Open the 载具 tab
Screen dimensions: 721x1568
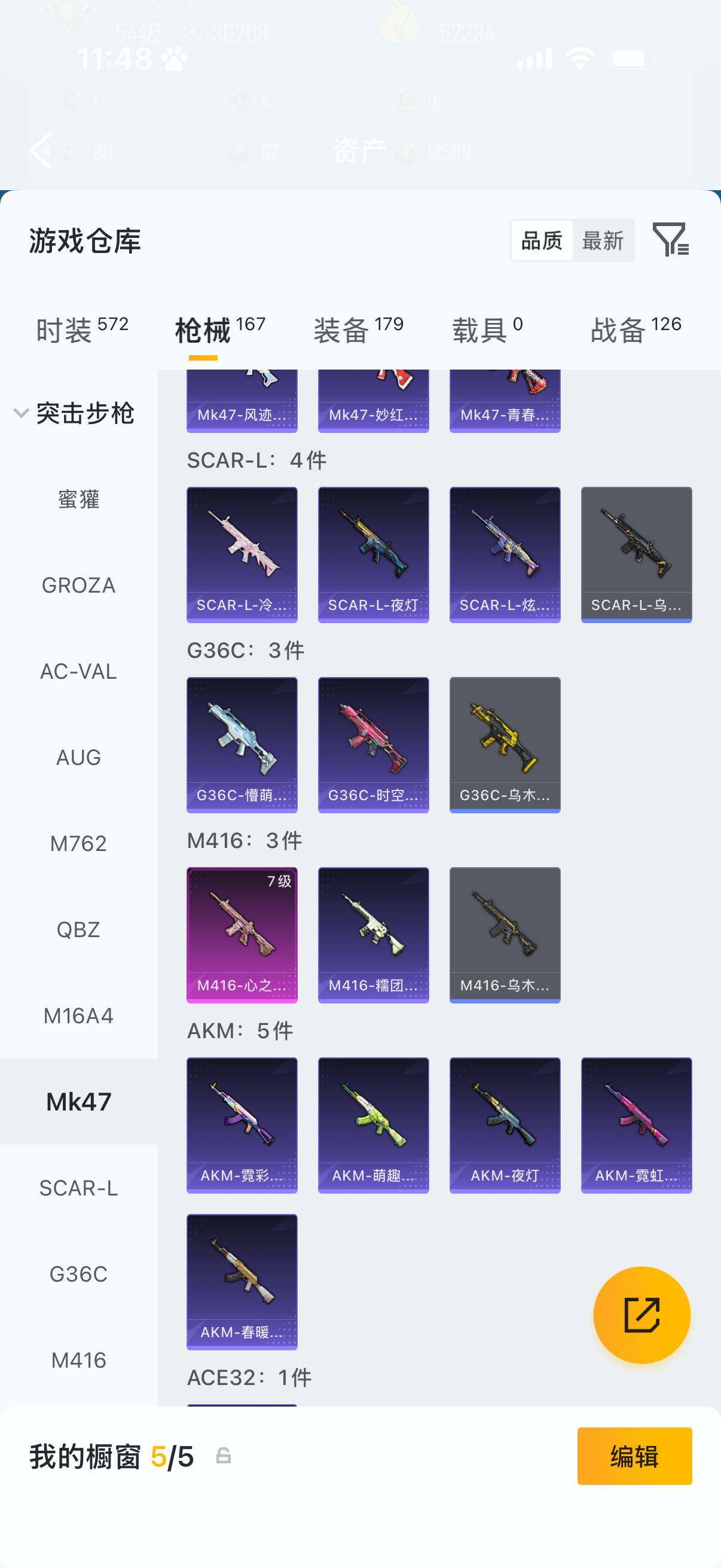(x=487, y=330)
